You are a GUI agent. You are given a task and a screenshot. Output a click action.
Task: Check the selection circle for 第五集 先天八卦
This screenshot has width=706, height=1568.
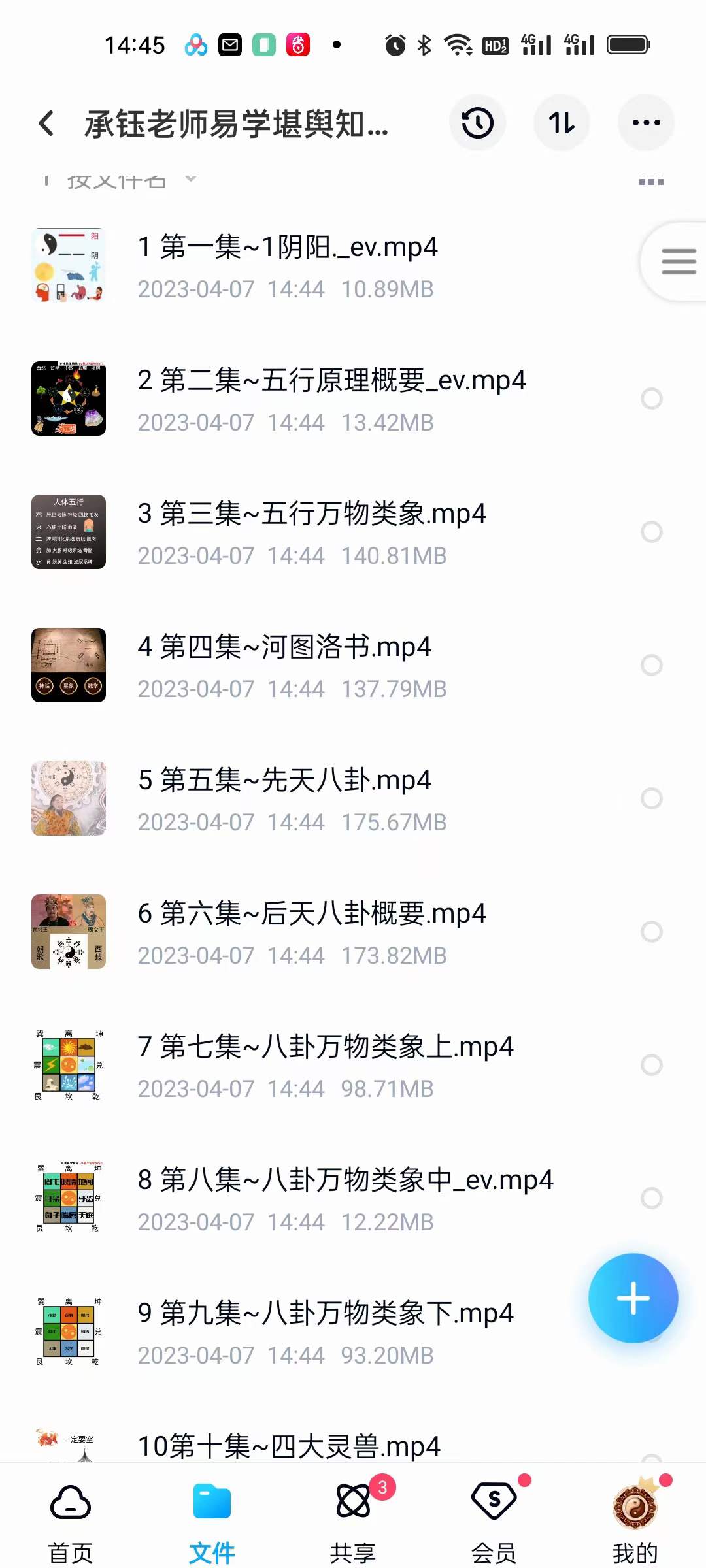coord(652,798)
